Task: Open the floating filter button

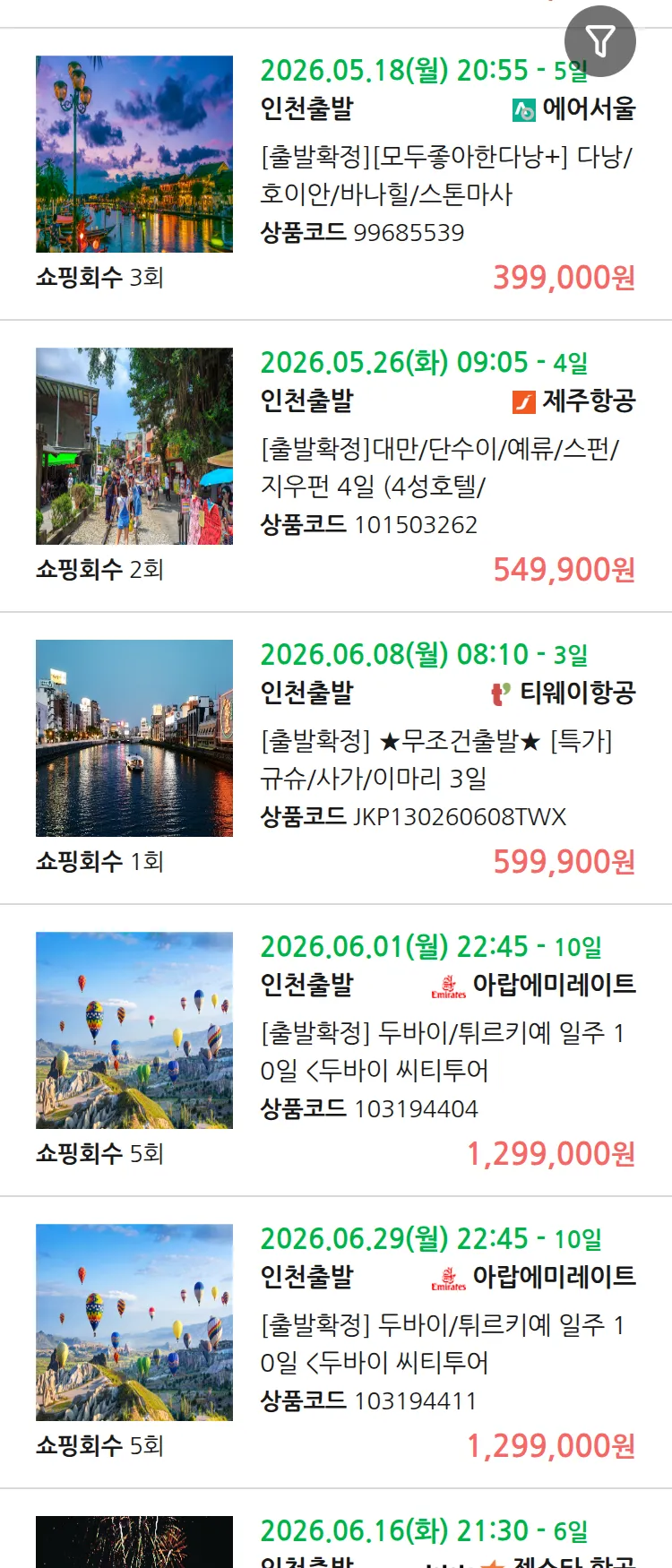Action: pos(599,41)
